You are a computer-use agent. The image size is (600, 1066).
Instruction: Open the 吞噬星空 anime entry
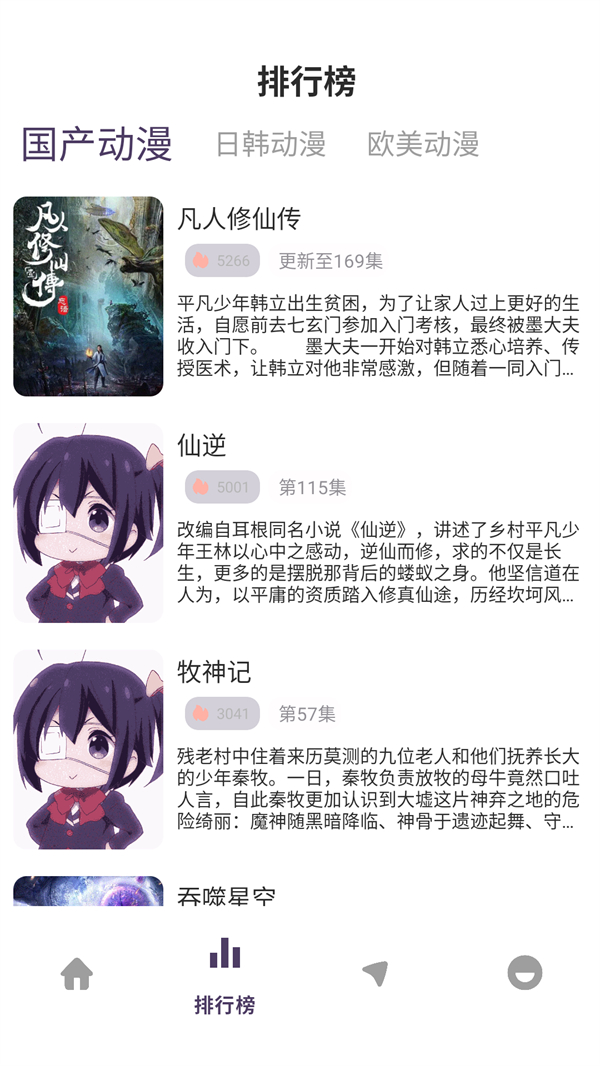[226, 895]
